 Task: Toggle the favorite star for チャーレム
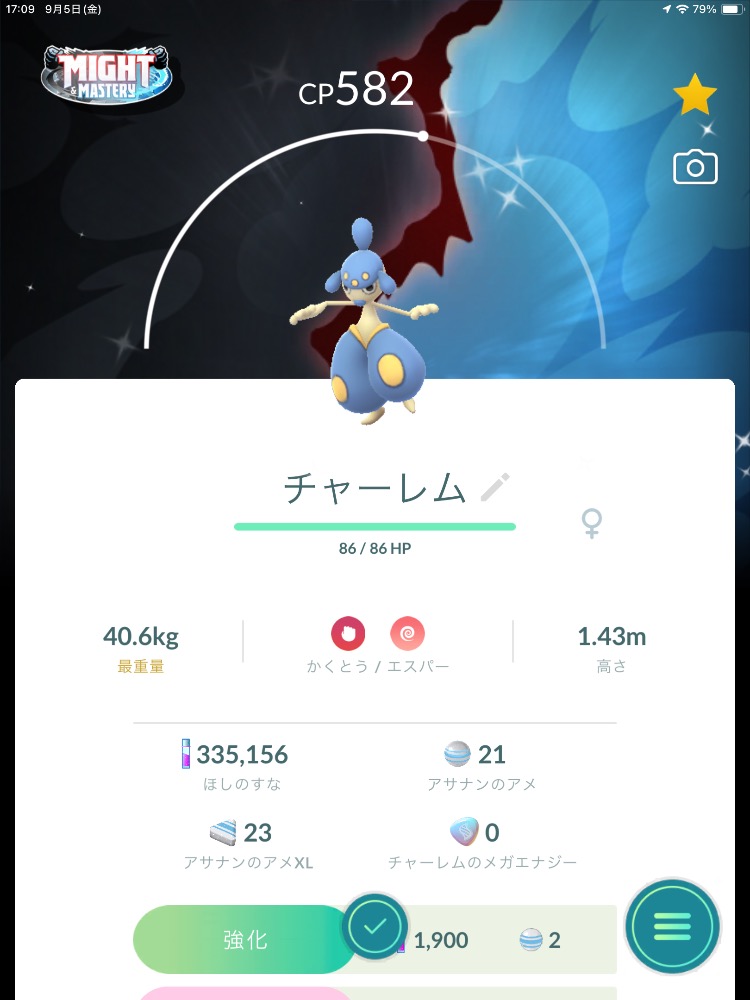[695, 96]
